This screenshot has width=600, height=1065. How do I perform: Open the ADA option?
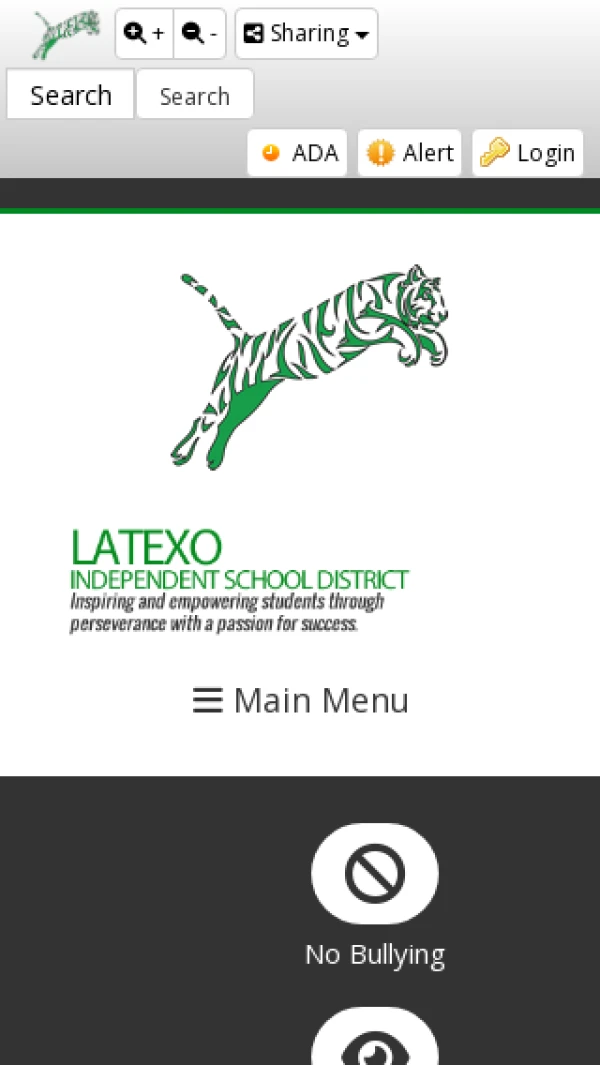[x=297, y=153]
